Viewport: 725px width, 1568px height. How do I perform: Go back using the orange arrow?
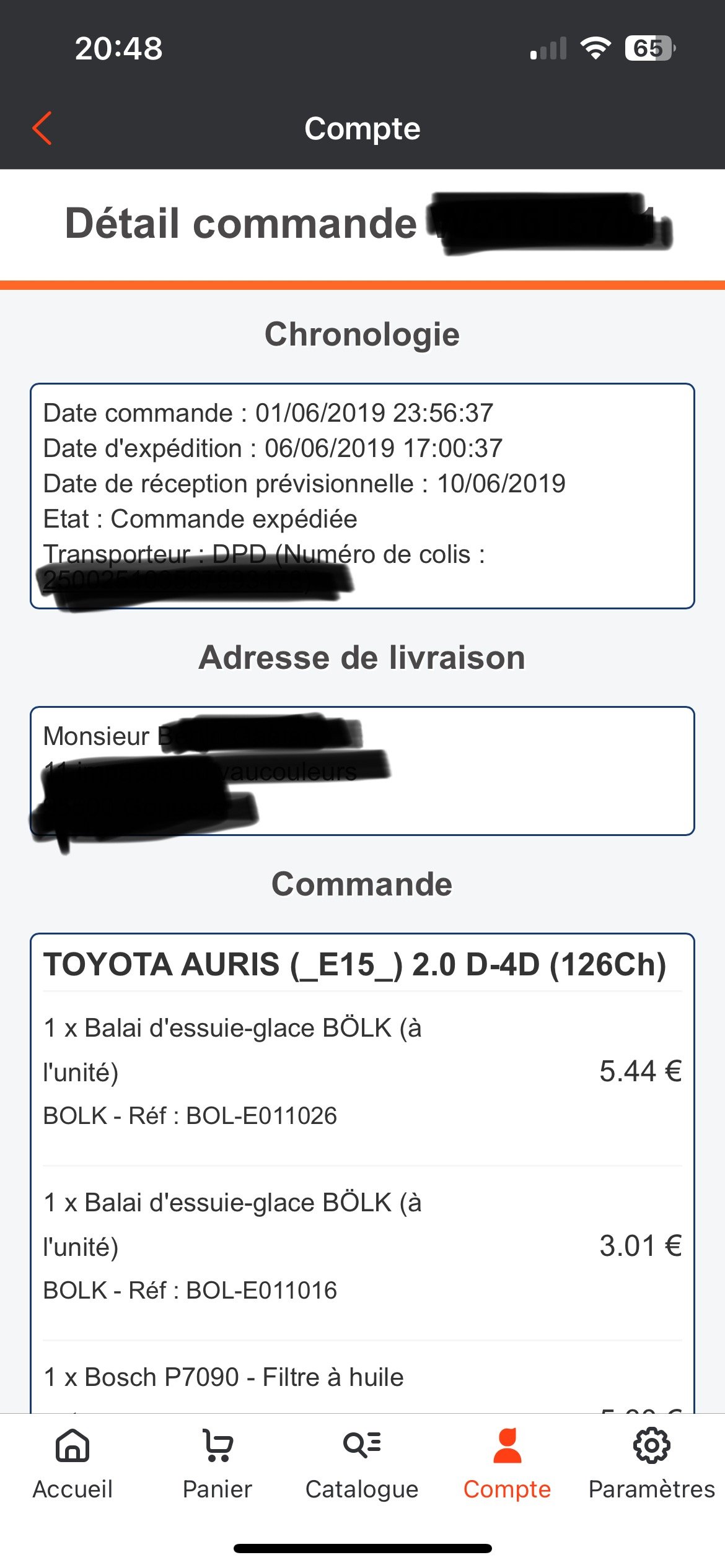[42, 129]
